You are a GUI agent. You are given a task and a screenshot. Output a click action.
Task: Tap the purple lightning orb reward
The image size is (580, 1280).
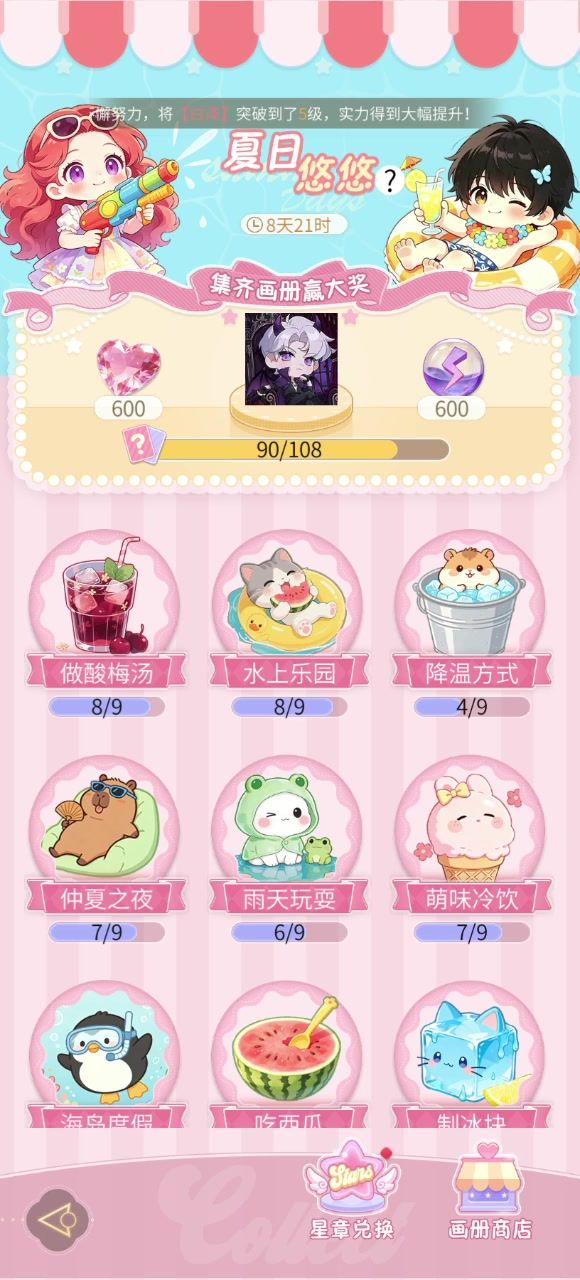(x=451, y=366)
